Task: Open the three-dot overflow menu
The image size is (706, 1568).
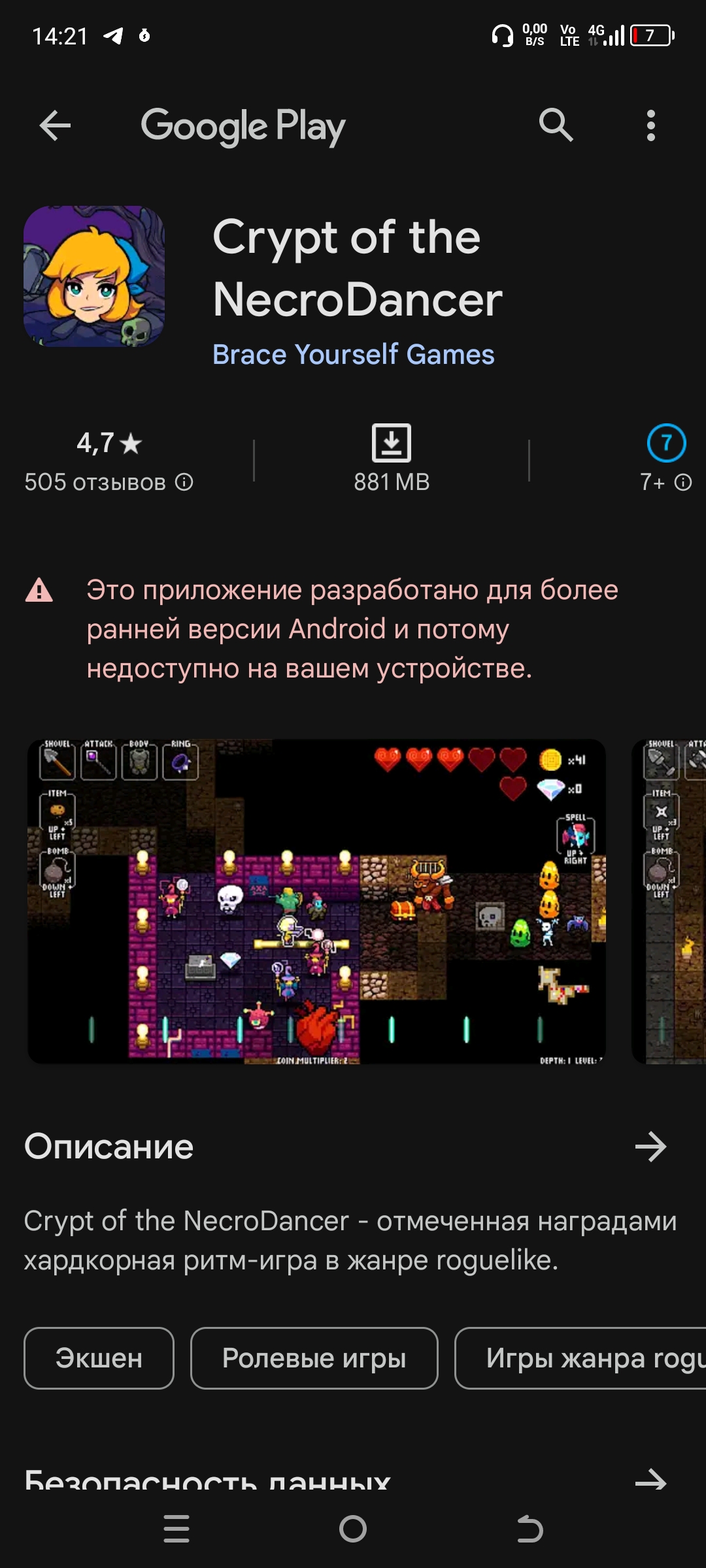Action: pyautogui.click(x=650, y=125)
